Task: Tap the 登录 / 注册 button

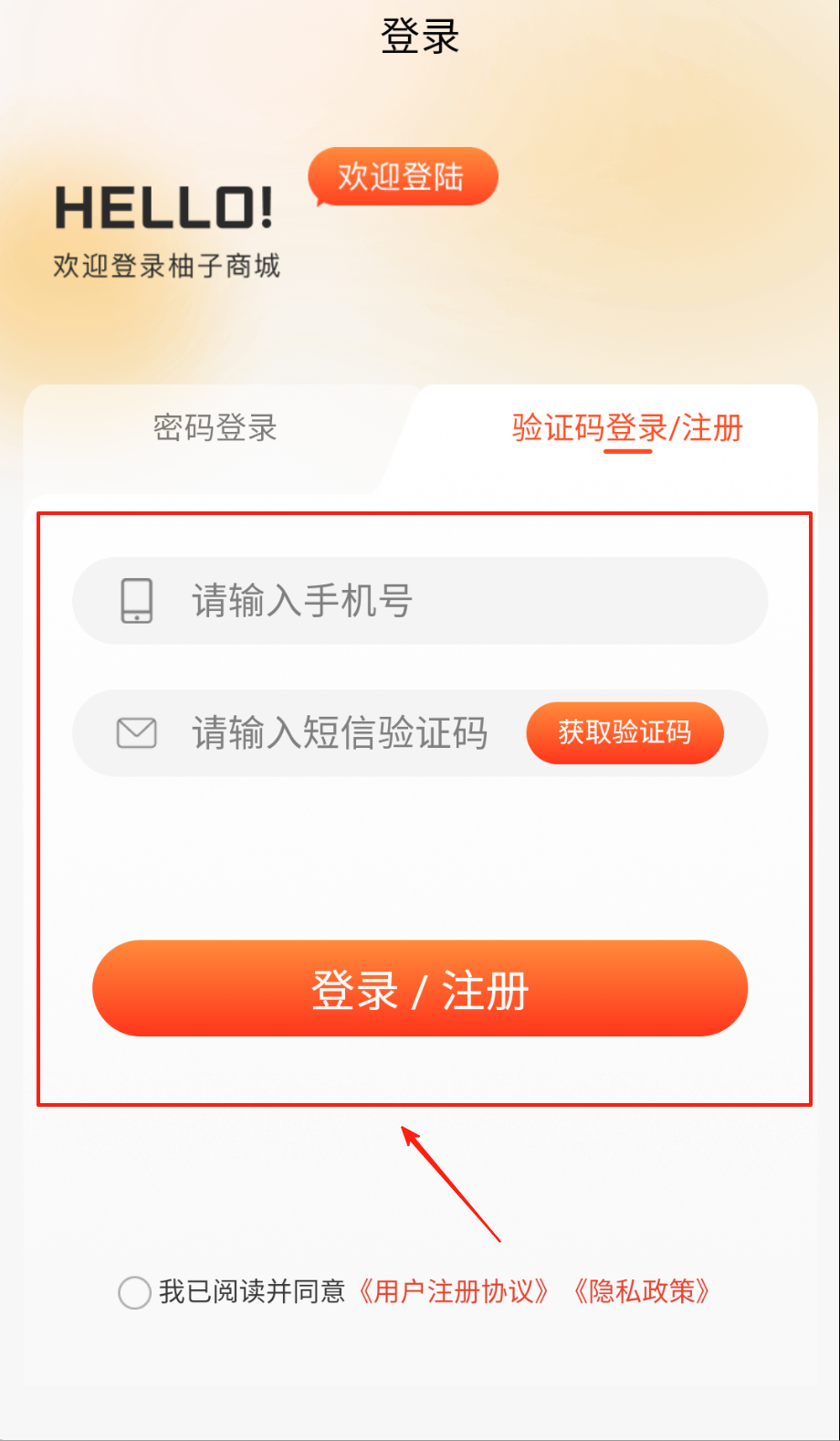Action: (420, 989)
